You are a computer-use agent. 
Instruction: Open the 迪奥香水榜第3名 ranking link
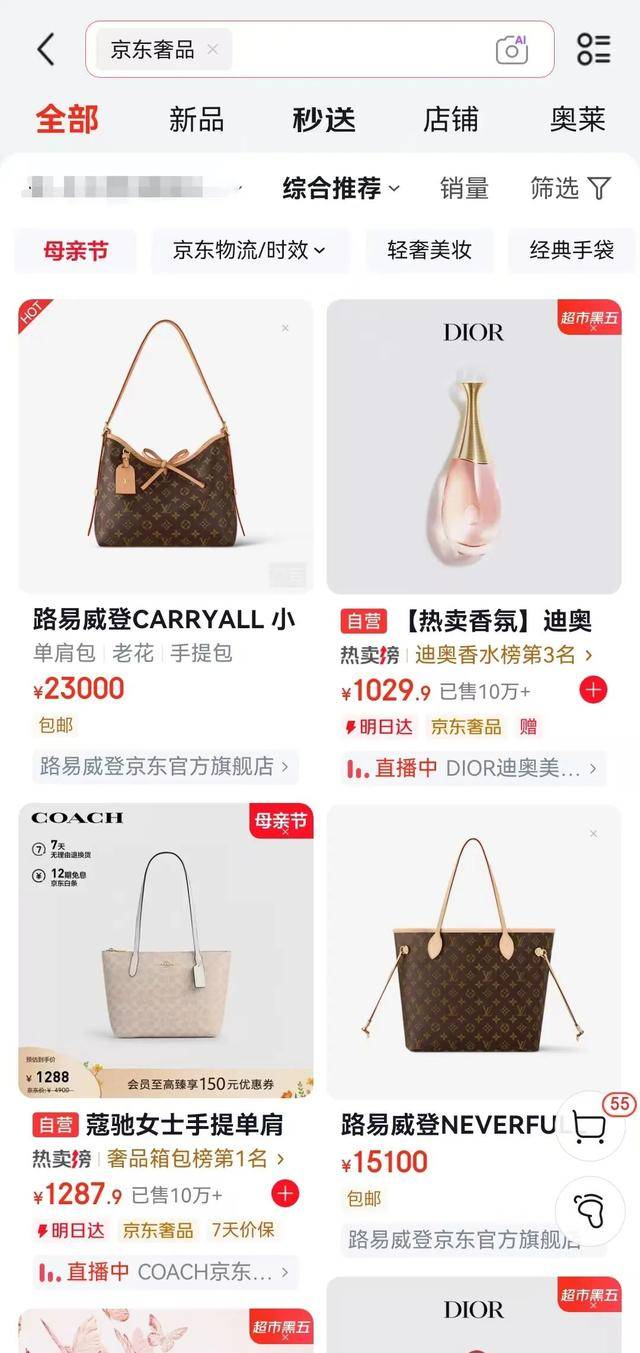tap(504, 656)
